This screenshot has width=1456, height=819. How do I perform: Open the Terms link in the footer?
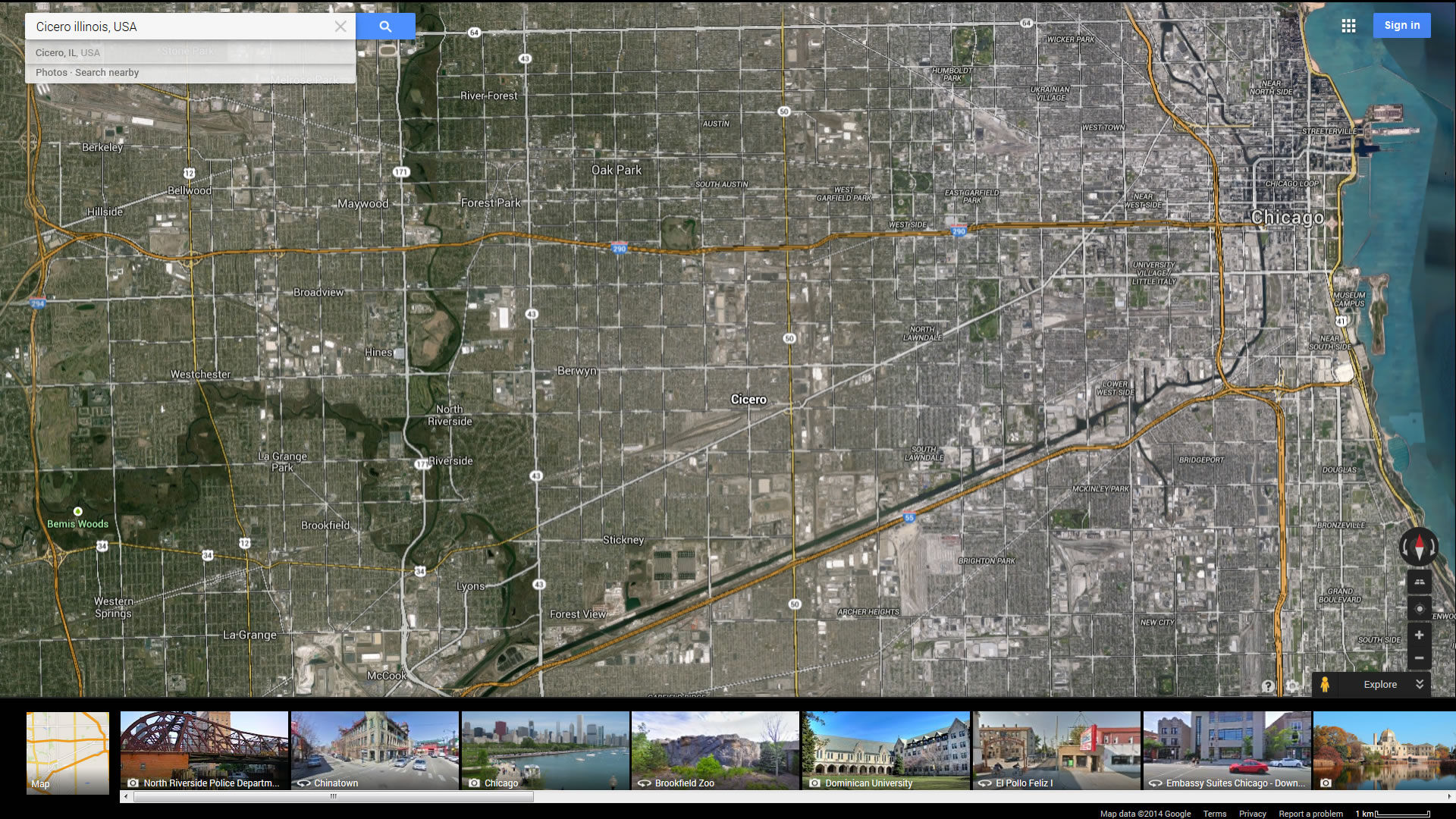1214,814
